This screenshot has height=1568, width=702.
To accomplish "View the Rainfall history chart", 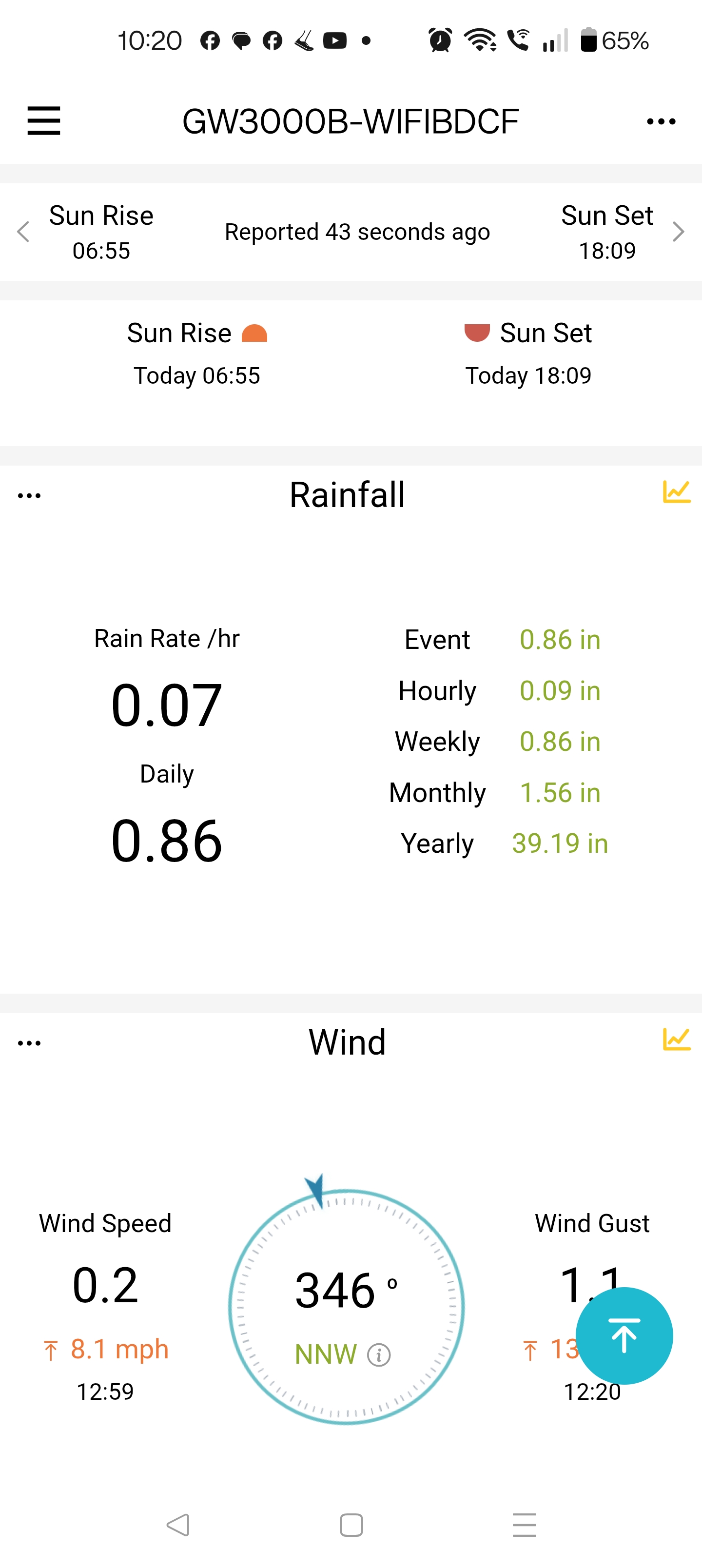I will click(677, 492).
